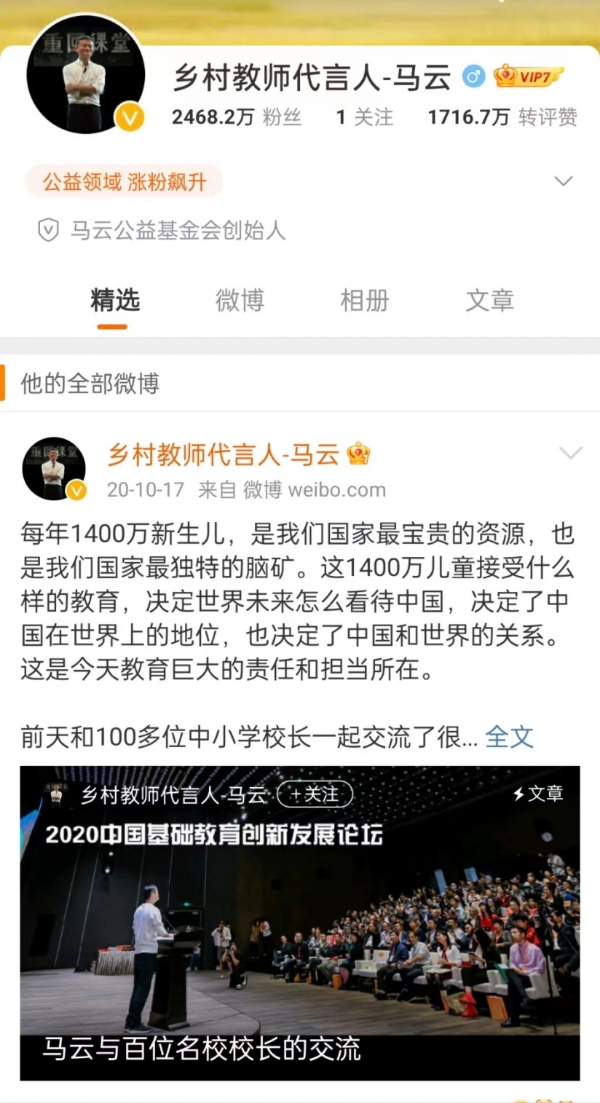Switch to the 精选 tab
This screenshot has width=600, height=1103.
(x=115, y=300)
